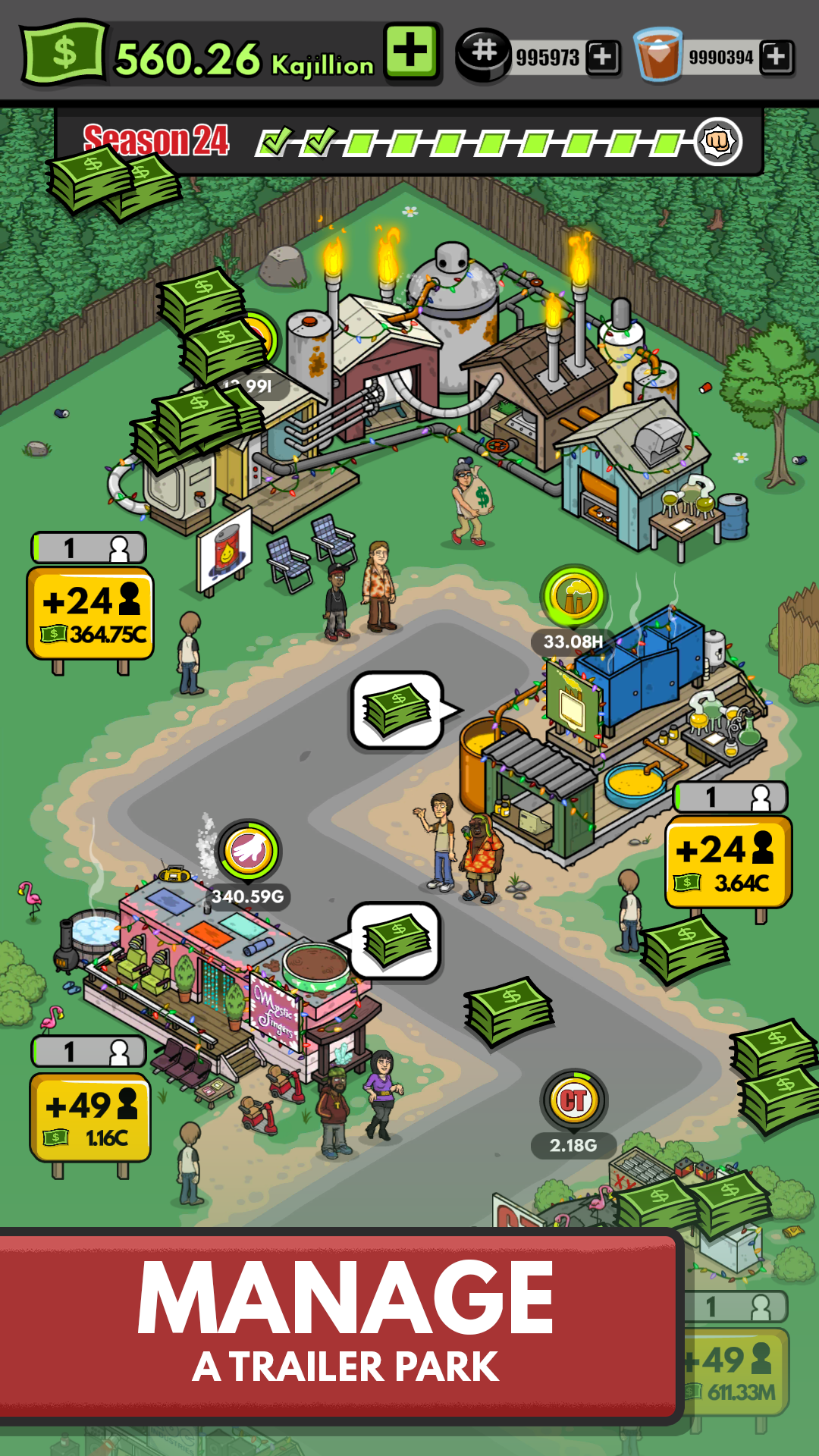Tap the man carrying the money sack
The image size is (819, 1456).
(x=470, y=497)
